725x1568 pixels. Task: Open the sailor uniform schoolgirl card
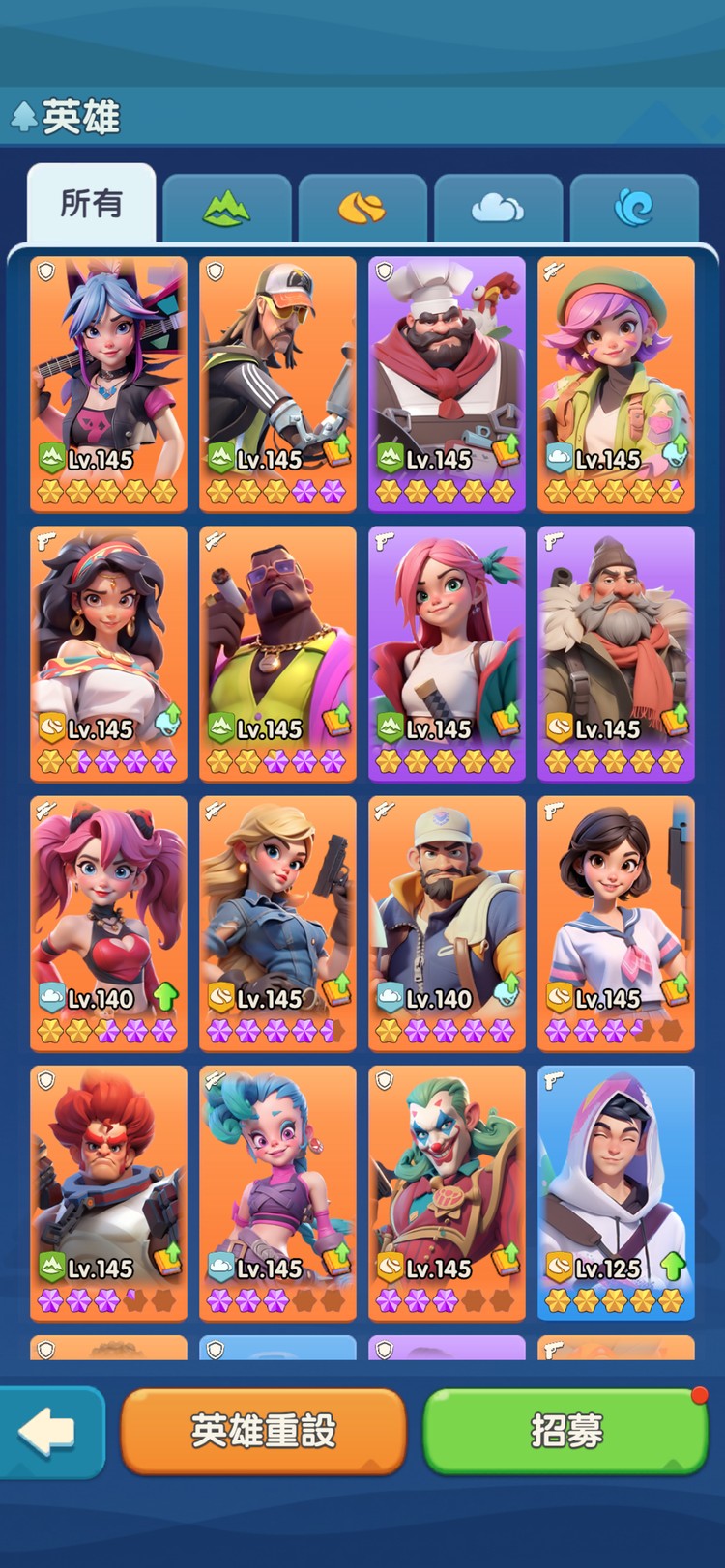click(616, 922)
